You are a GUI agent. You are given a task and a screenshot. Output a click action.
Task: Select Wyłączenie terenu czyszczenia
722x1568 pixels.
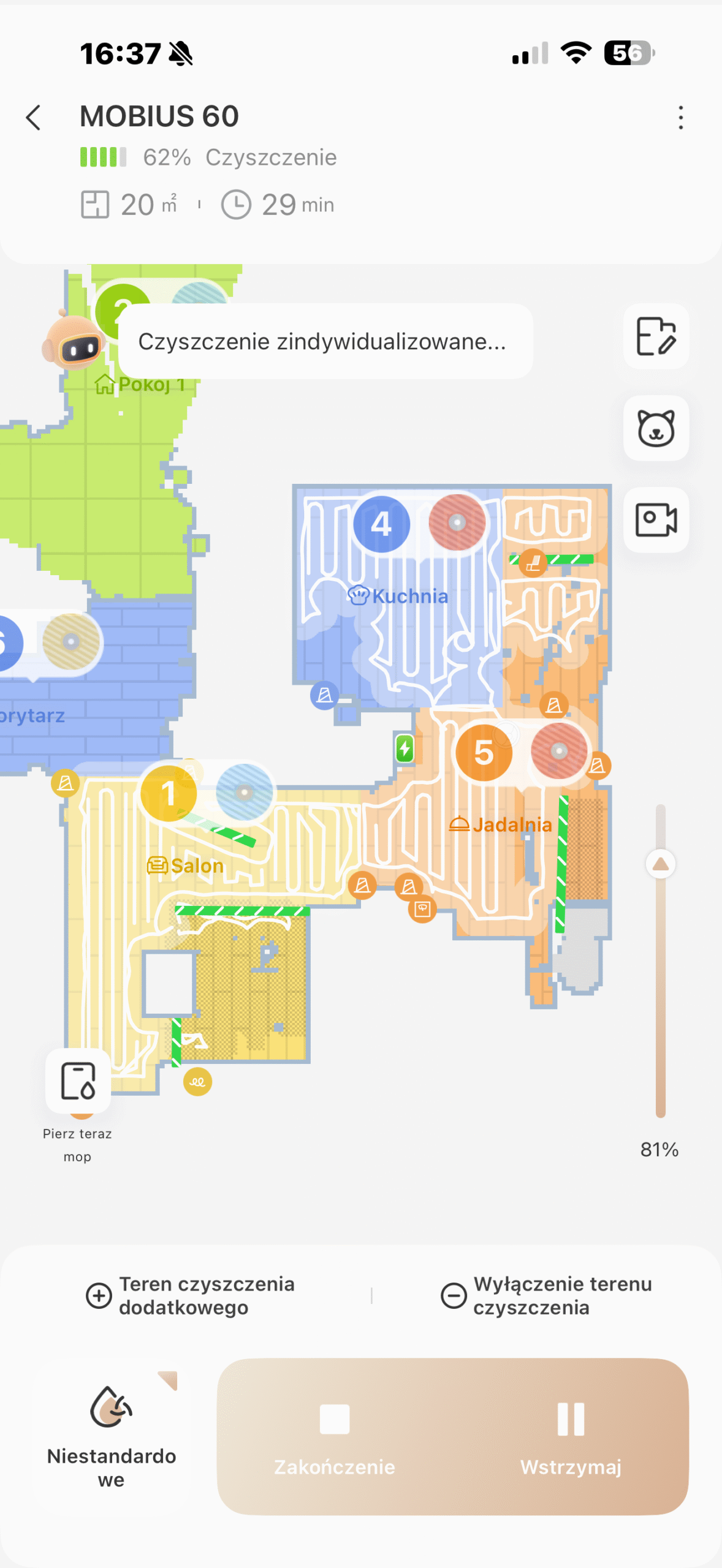point(547,1295)
